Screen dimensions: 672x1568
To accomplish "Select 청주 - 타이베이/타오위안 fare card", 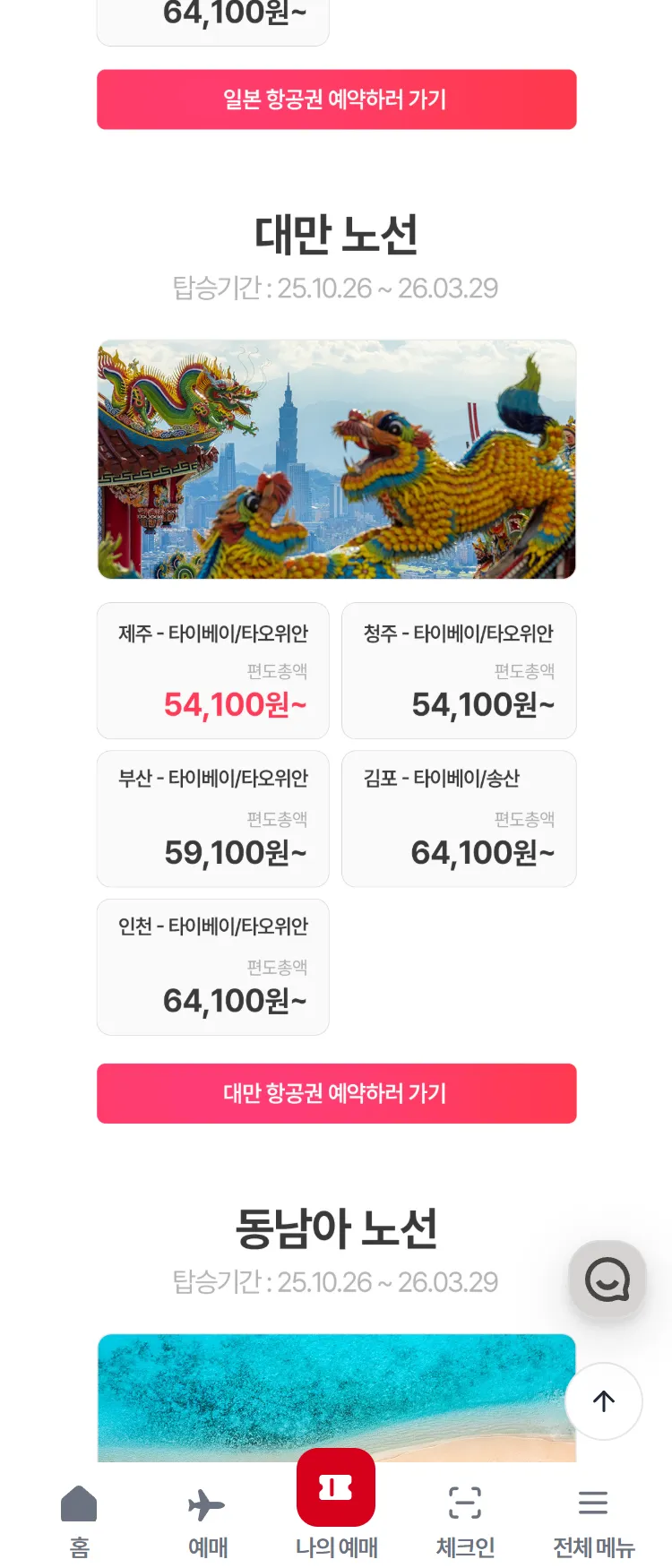I will click(x=459, y=671).
